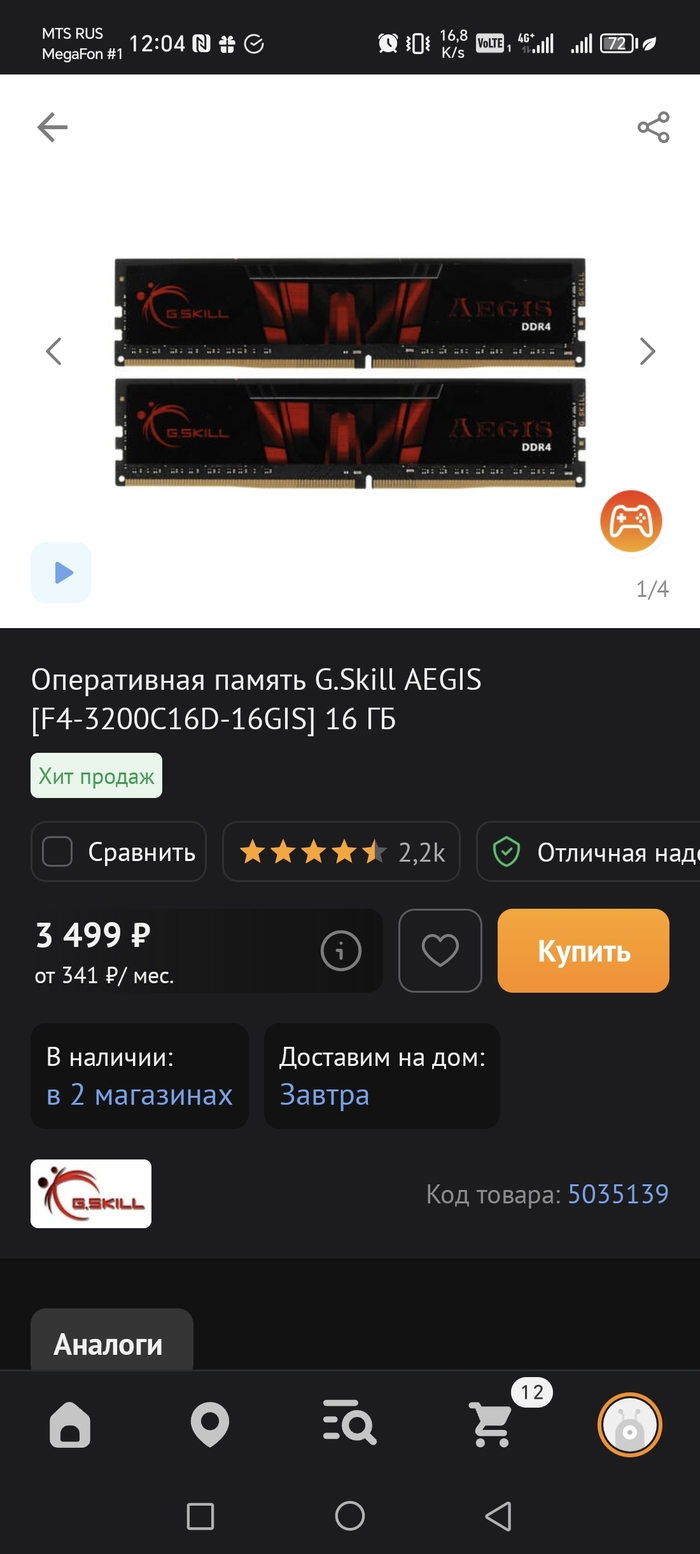Add the product to favorites

tap(440, 950)
